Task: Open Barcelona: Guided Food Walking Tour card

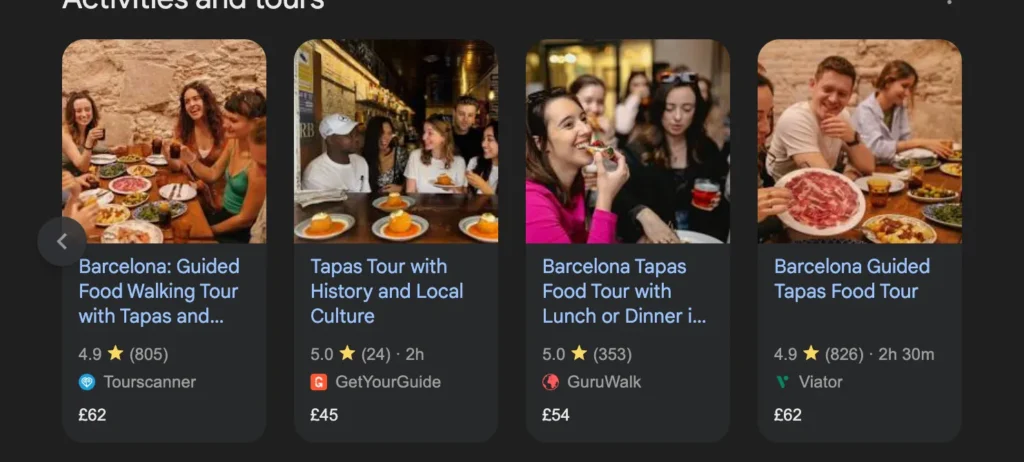Action: pos(158,291)
